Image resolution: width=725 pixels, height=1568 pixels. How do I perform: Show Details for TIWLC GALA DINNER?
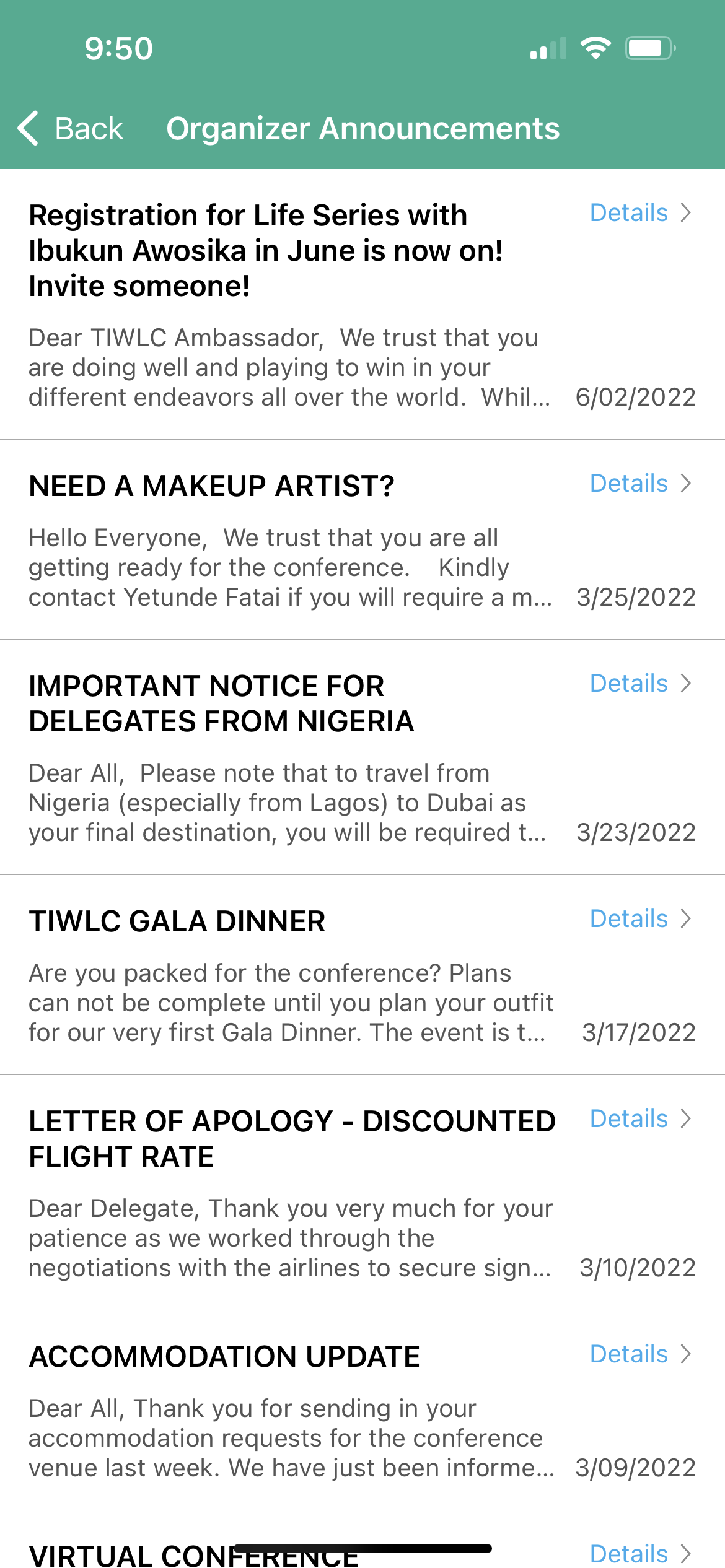[x=639, y=918]
